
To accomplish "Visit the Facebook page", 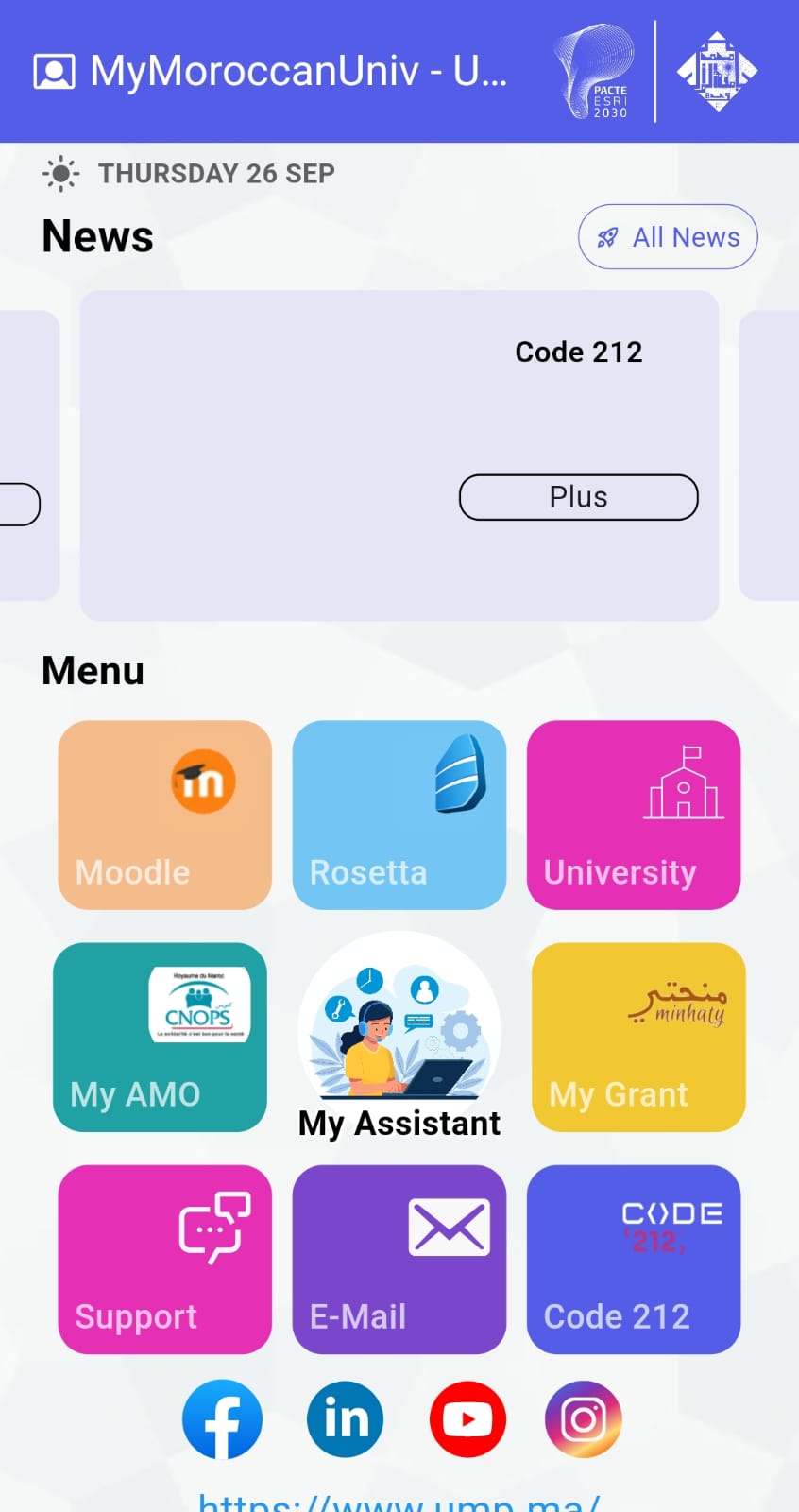I will click(222, 1419).
